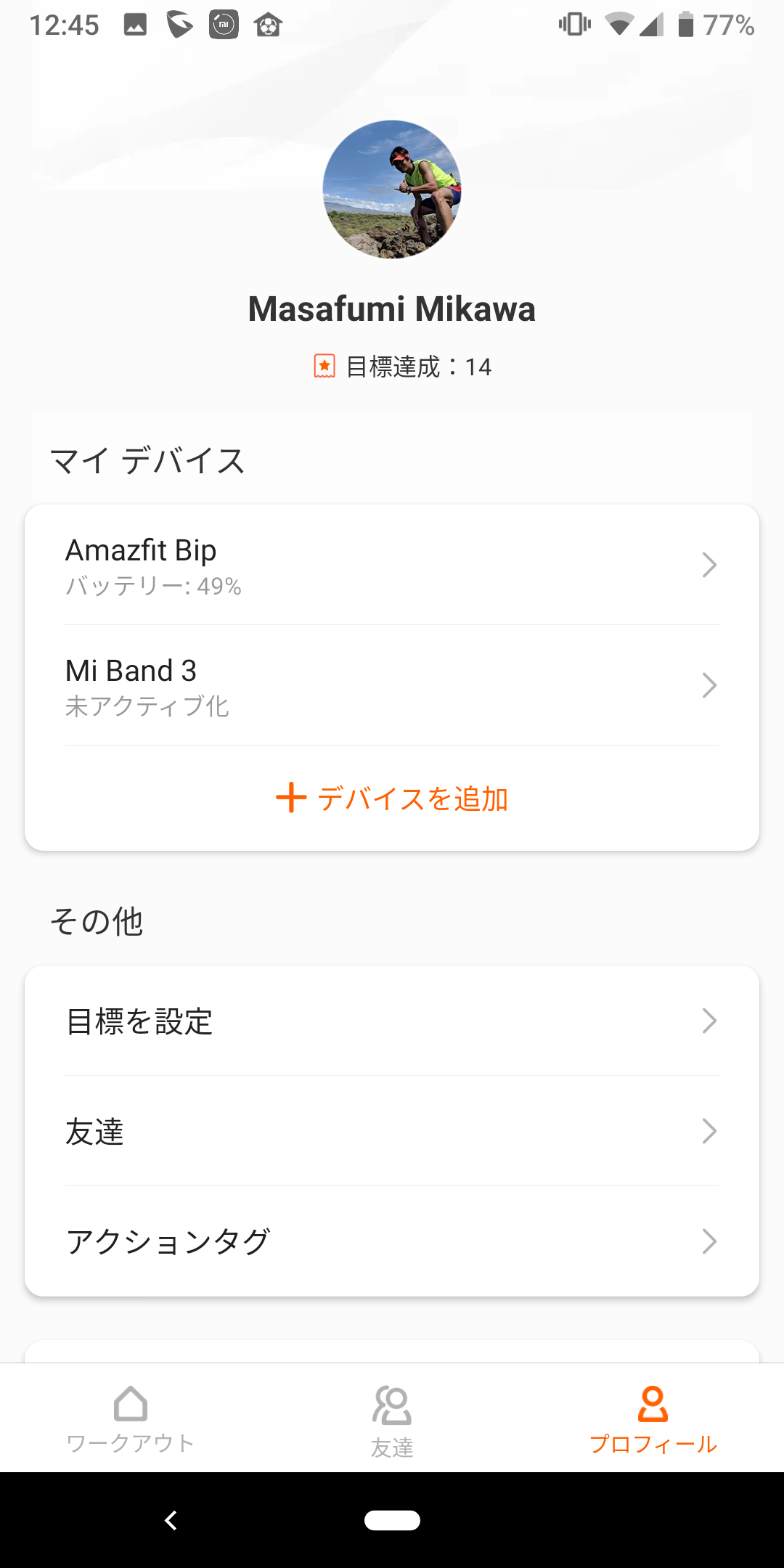Open アクションタグ settings

[392, 1241]
